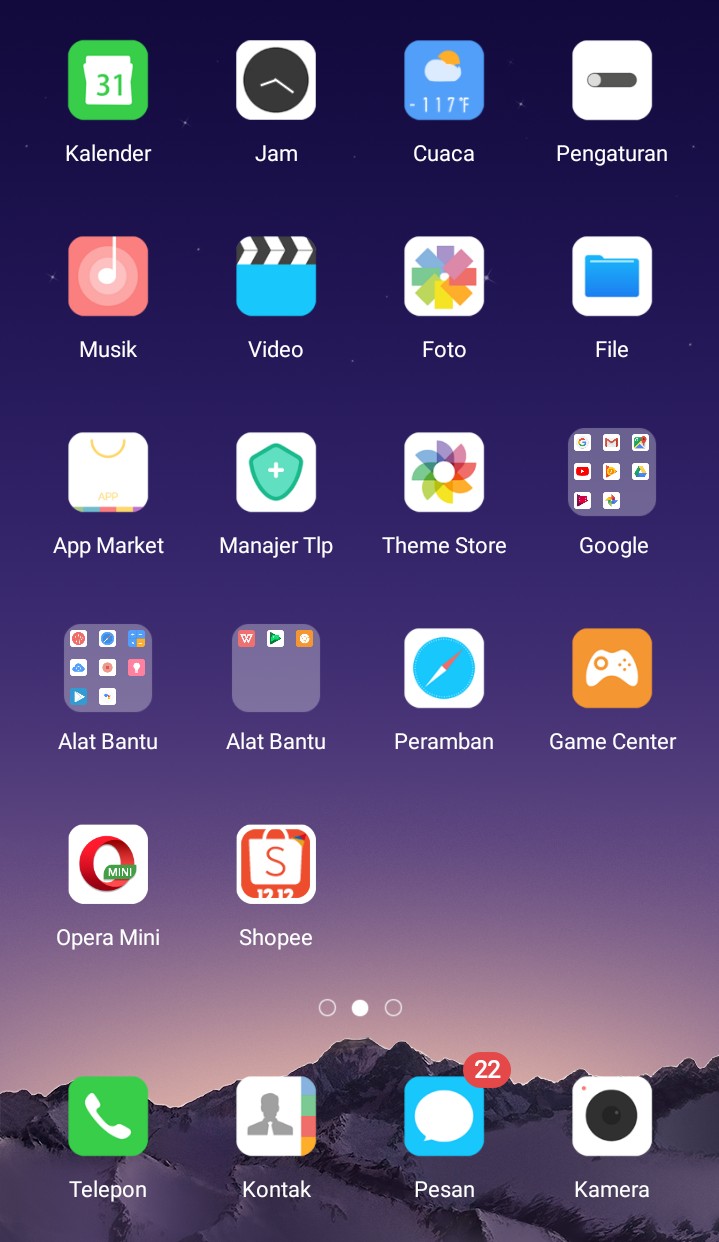The width and height of the screenshot is (719, 1242).
Task: Open the Video app
Action: pos(276,276)
